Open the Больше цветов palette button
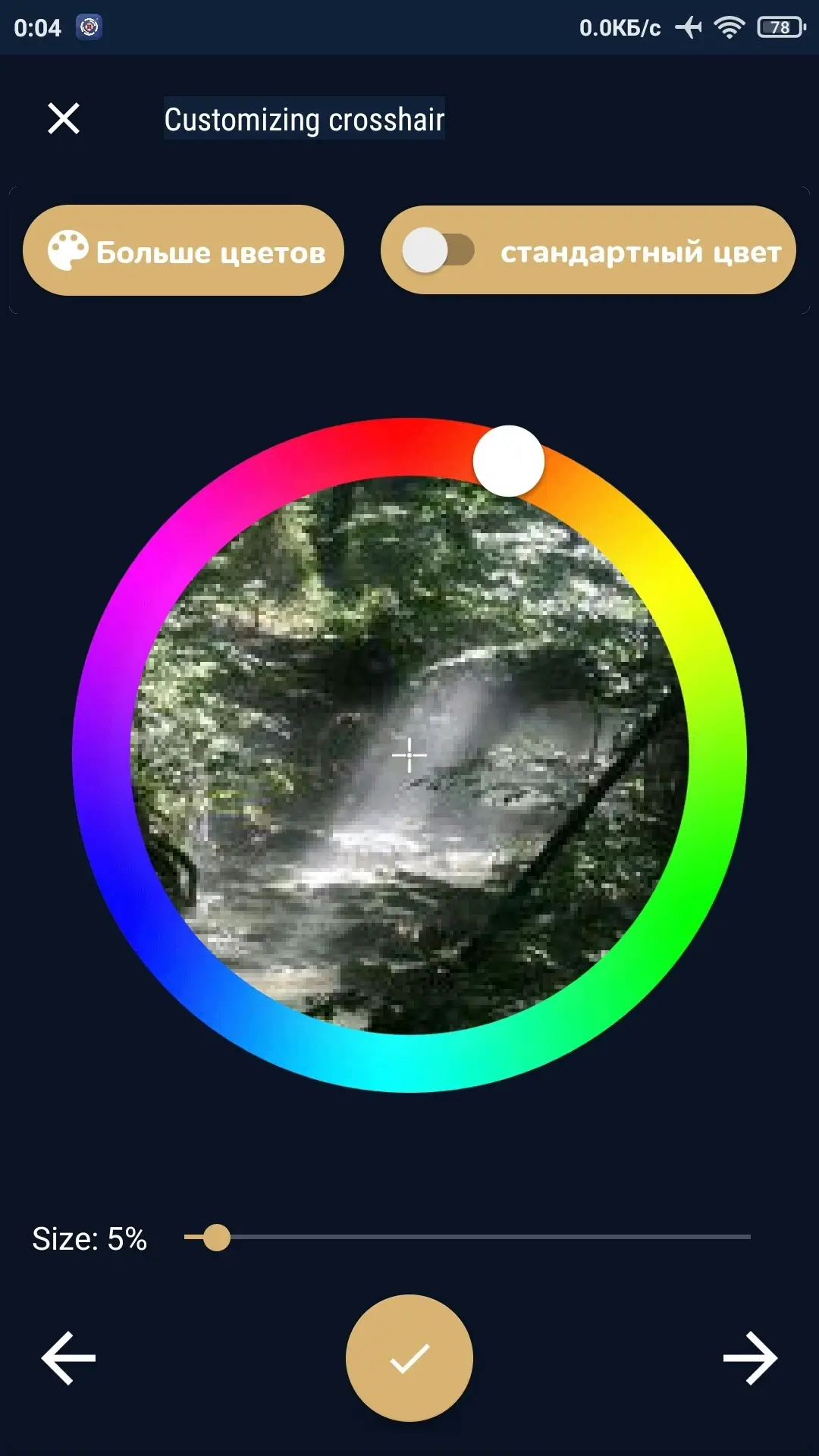The height and width of the screenshot is (1456, 819). tap(184, 250)
